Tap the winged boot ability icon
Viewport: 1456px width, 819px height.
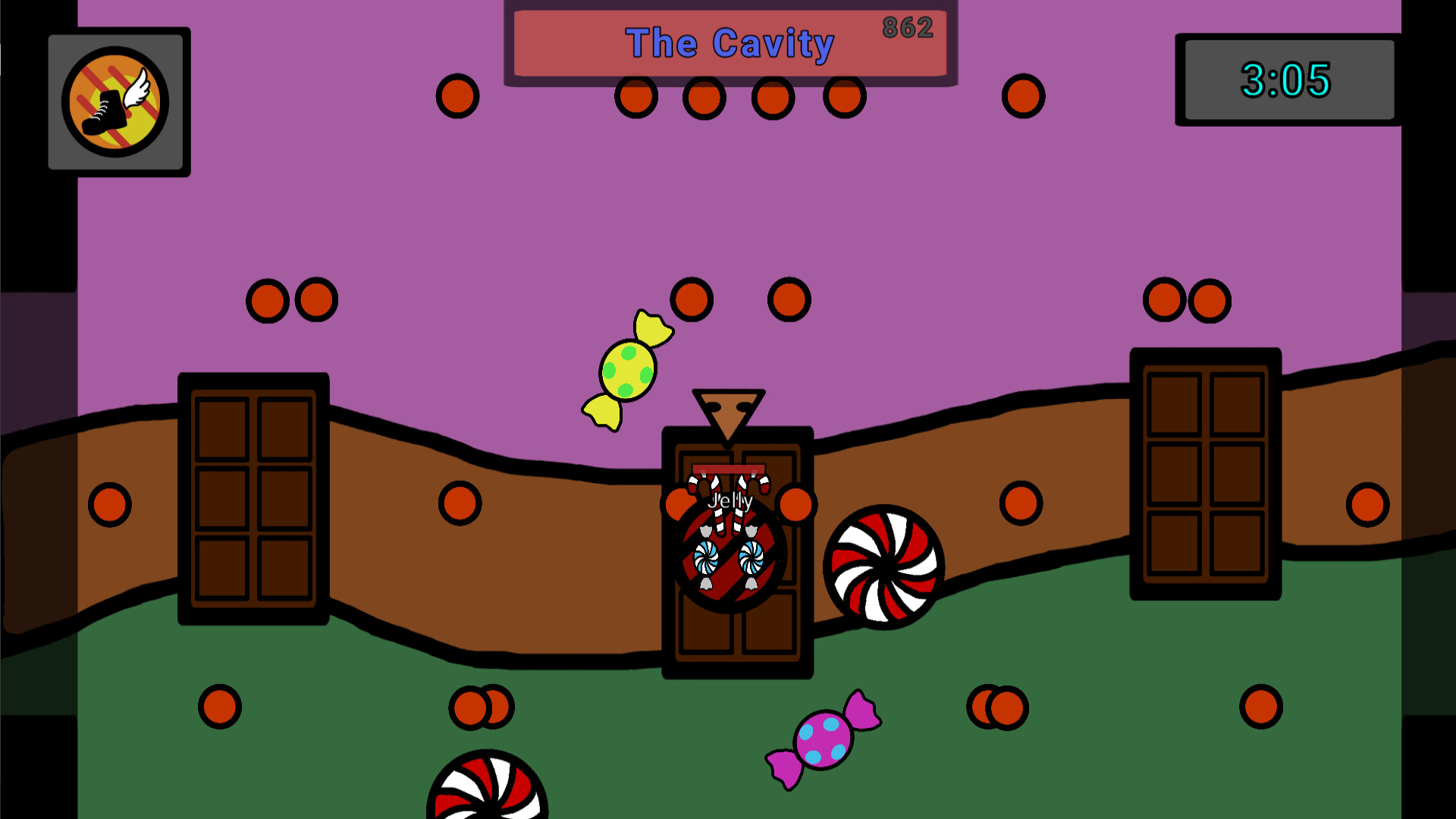(115, 102)
